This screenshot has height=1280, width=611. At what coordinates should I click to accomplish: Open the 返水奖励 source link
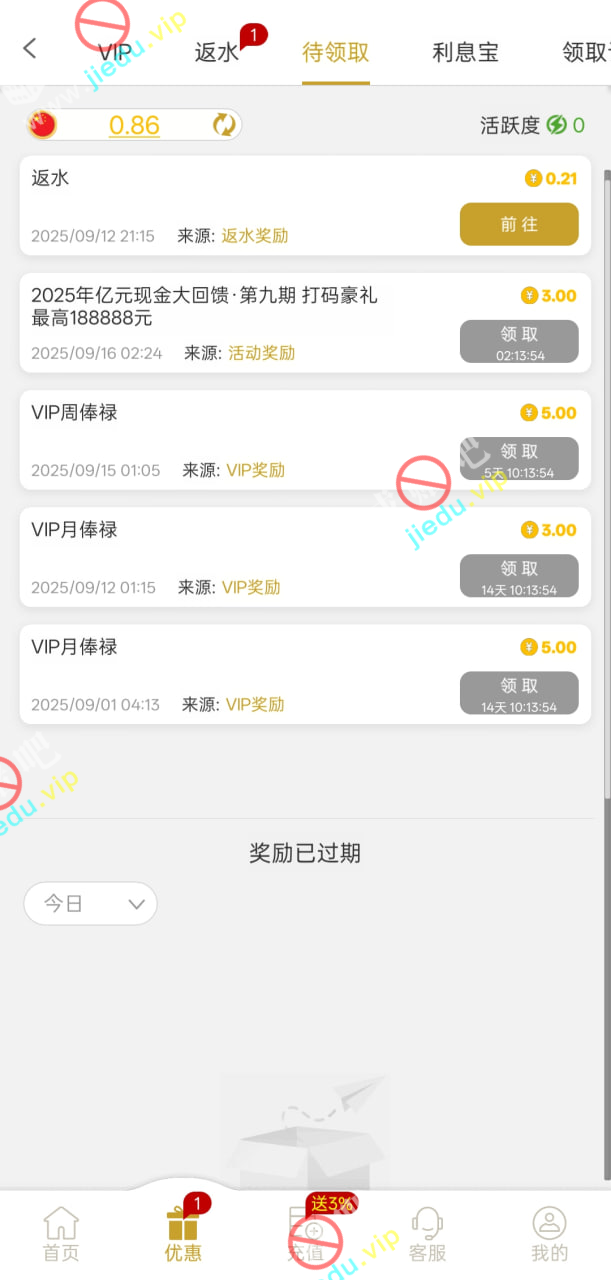[x=254, y=236]
